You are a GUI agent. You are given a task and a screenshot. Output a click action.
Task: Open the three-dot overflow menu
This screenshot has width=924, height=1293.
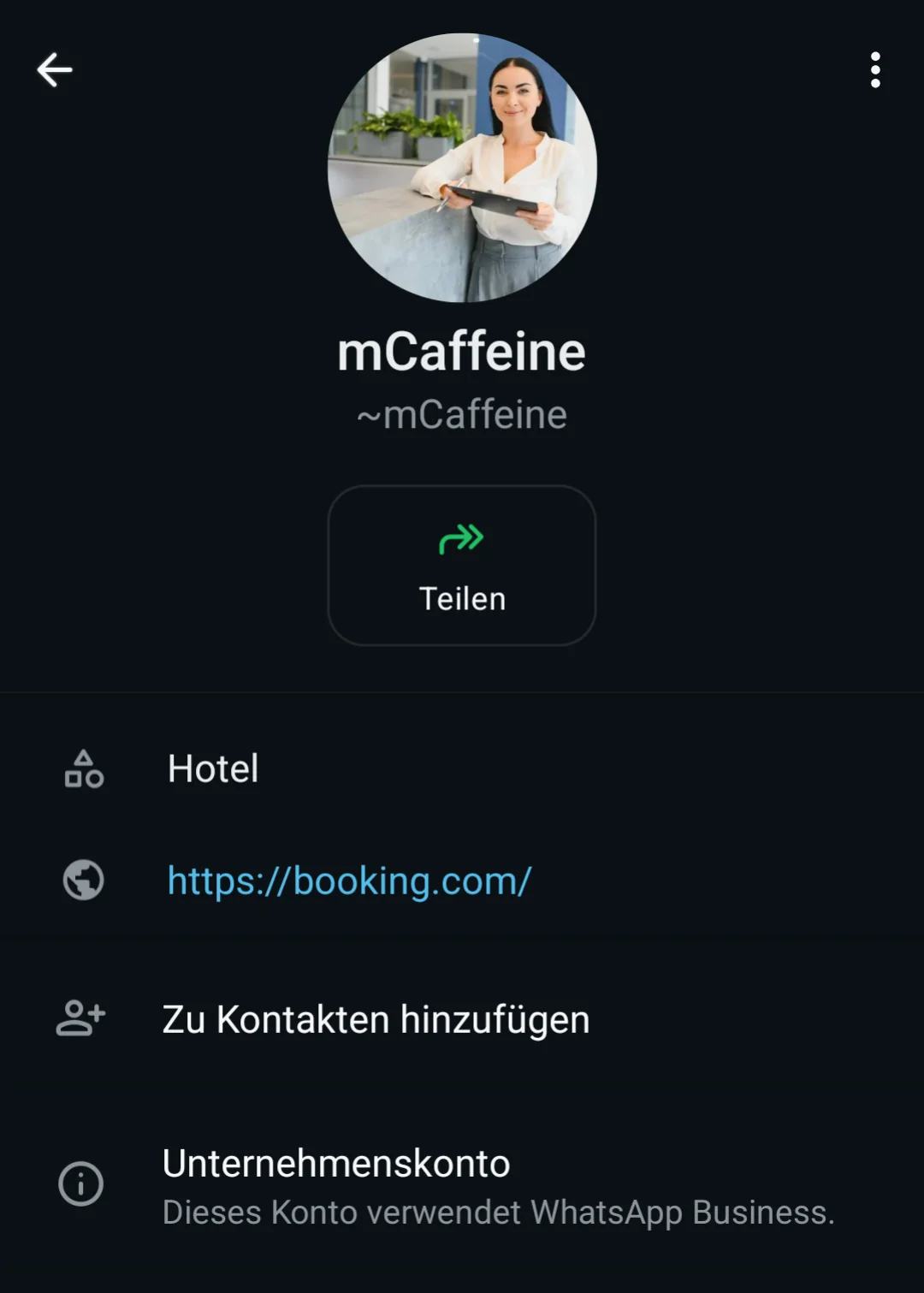874,70
